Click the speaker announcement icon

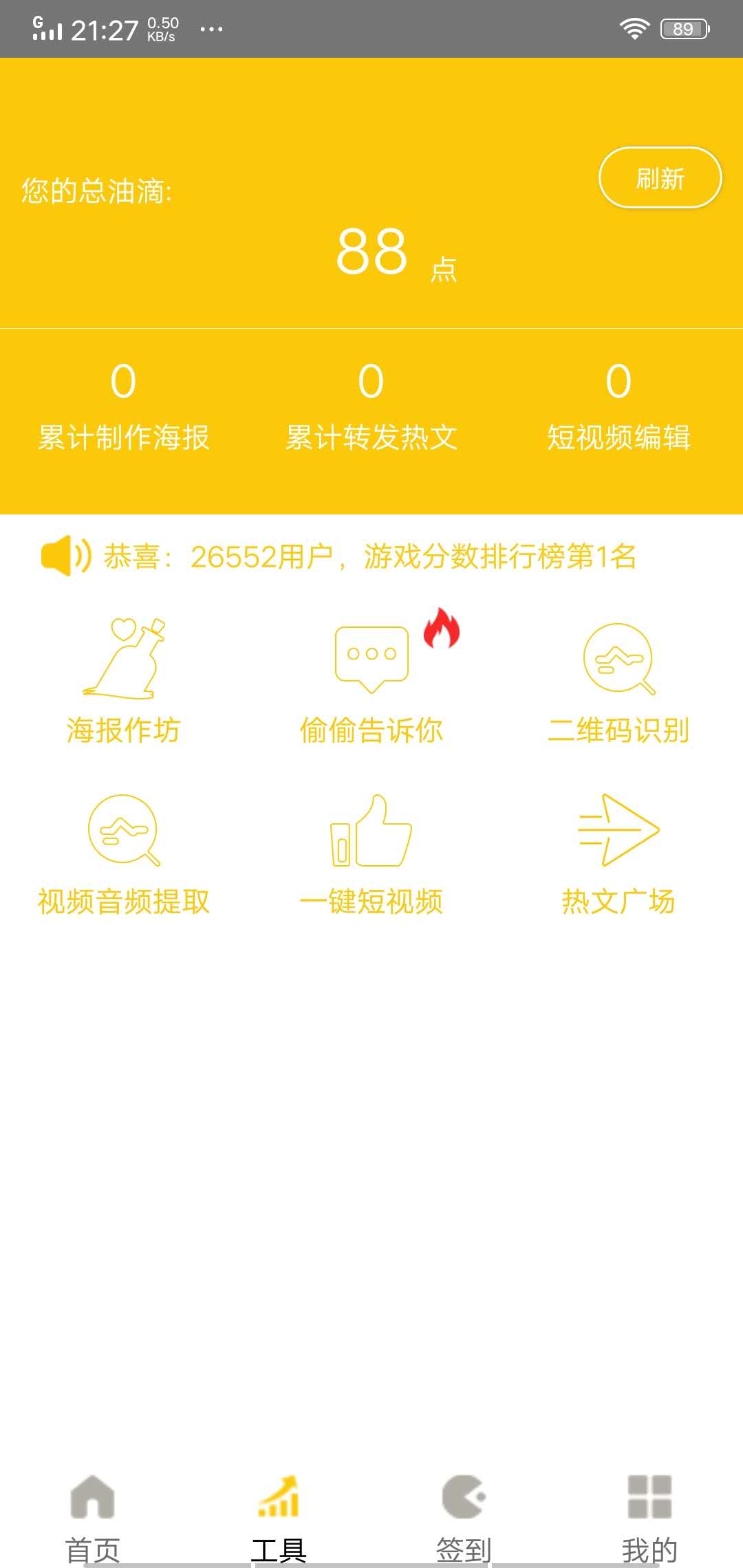(65, 557)
